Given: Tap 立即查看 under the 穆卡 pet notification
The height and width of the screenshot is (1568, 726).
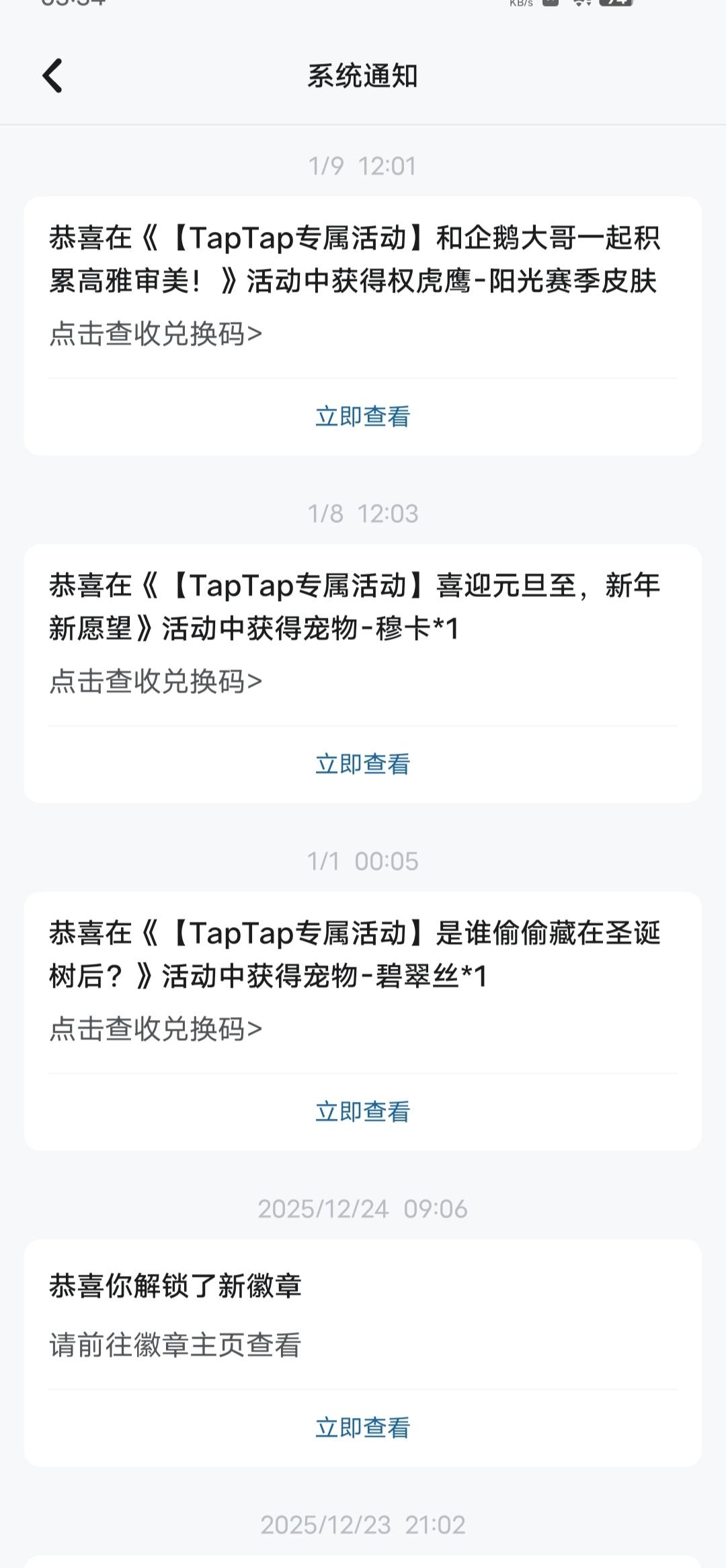Looking at the screenshot, I should click(363, 765).
